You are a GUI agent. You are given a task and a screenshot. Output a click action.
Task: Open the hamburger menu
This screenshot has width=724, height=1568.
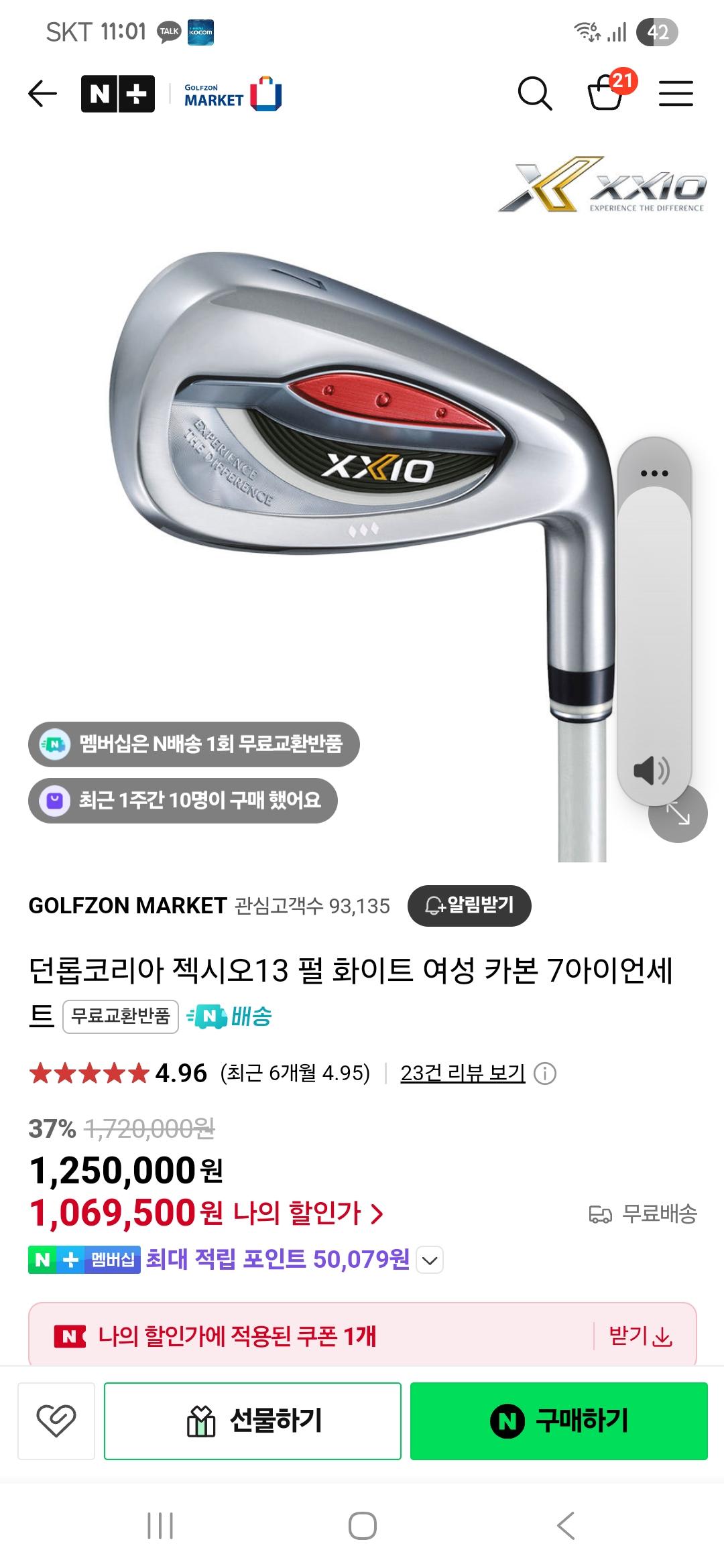coord(675,94)
